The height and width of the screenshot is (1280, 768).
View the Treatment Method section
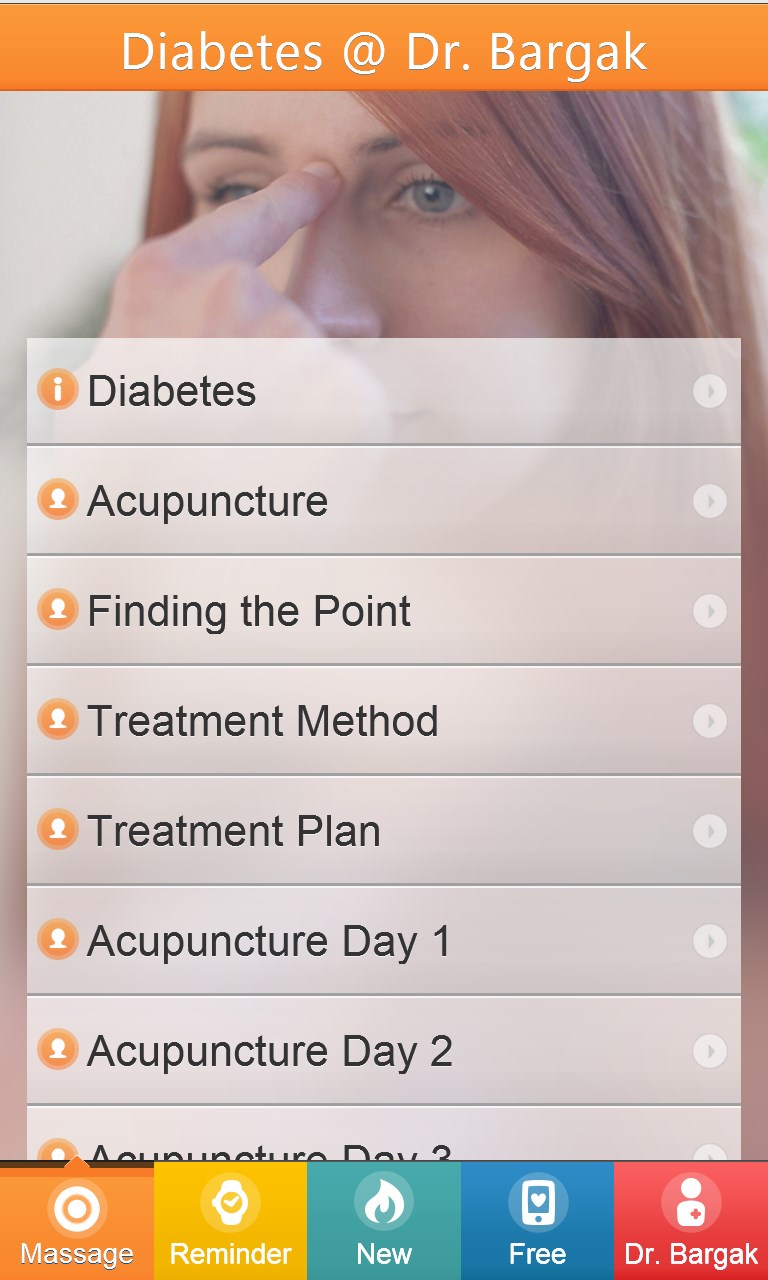point(383,721)
